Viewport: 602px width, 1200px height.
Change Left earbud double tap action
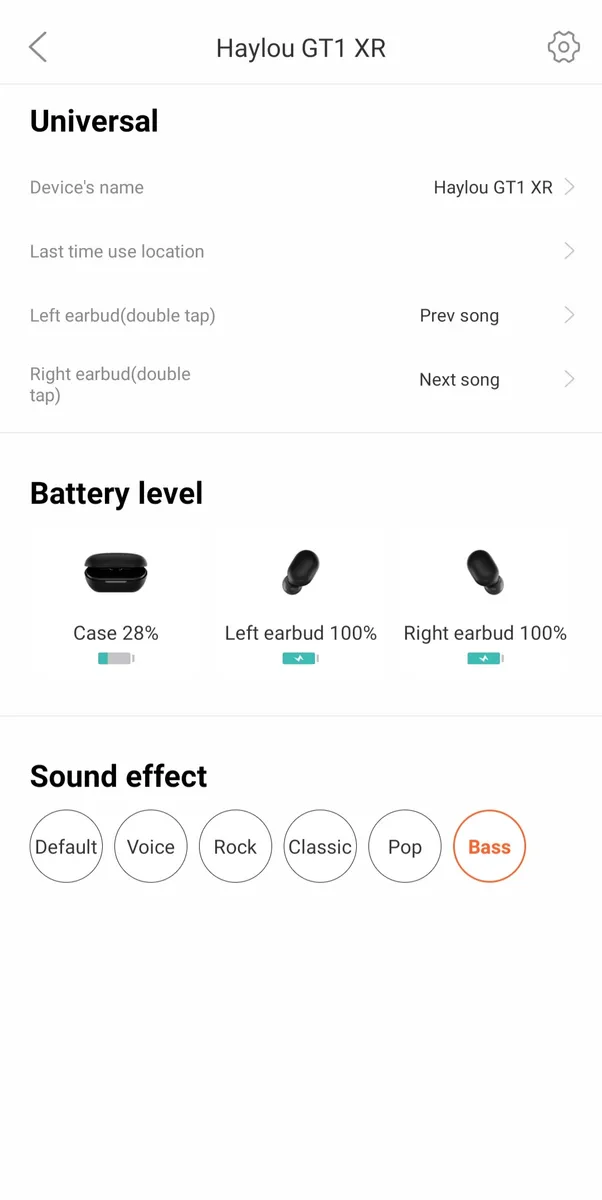(x=301, y=315)
